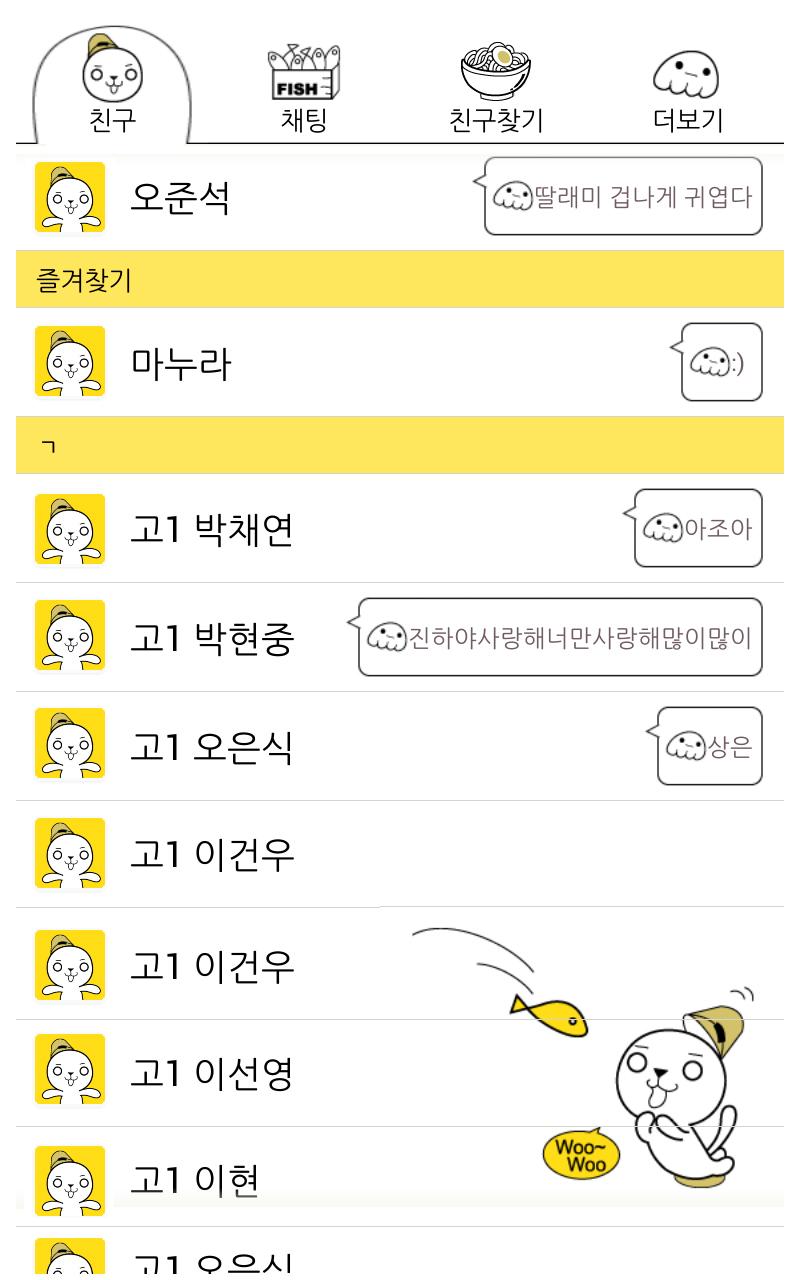800x1280 pixels.
Task: View profile of 고1 박현중
Action: pyautogui.click(x=212, y=638)
